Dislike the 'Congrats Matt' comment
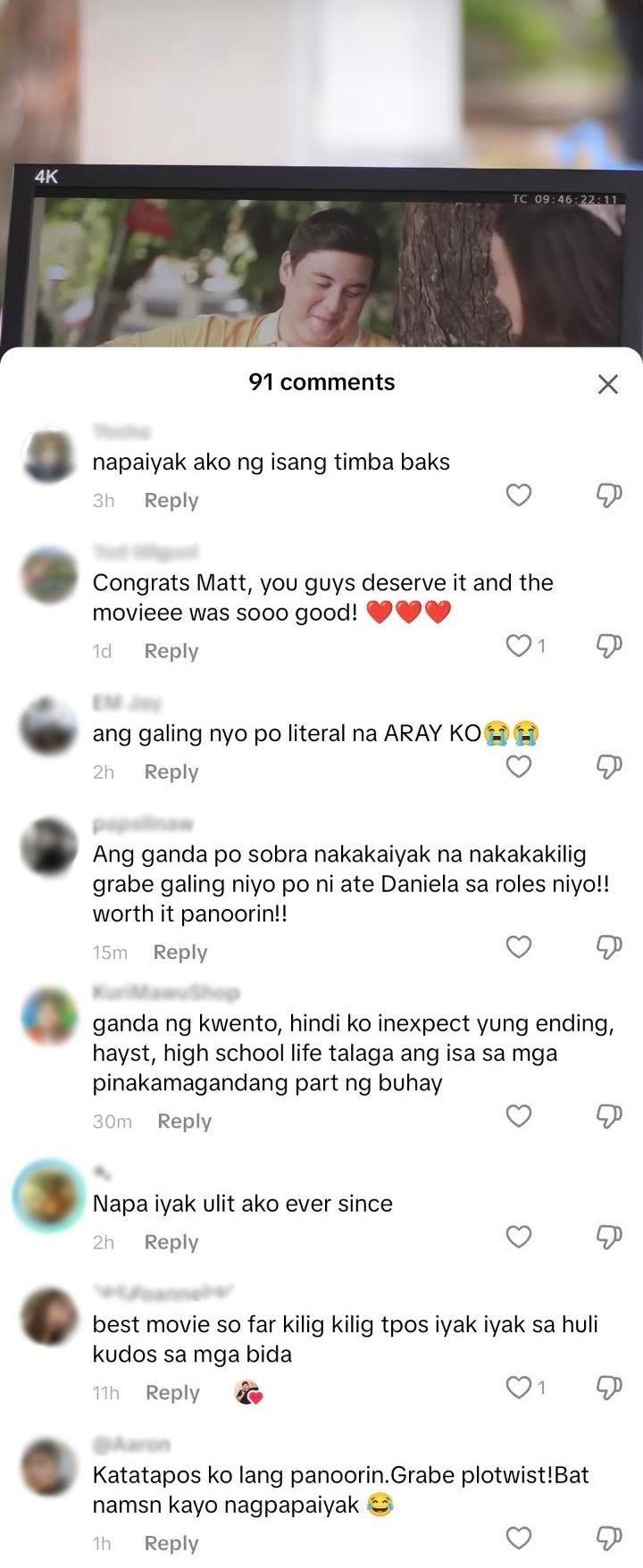 (608, 646)
